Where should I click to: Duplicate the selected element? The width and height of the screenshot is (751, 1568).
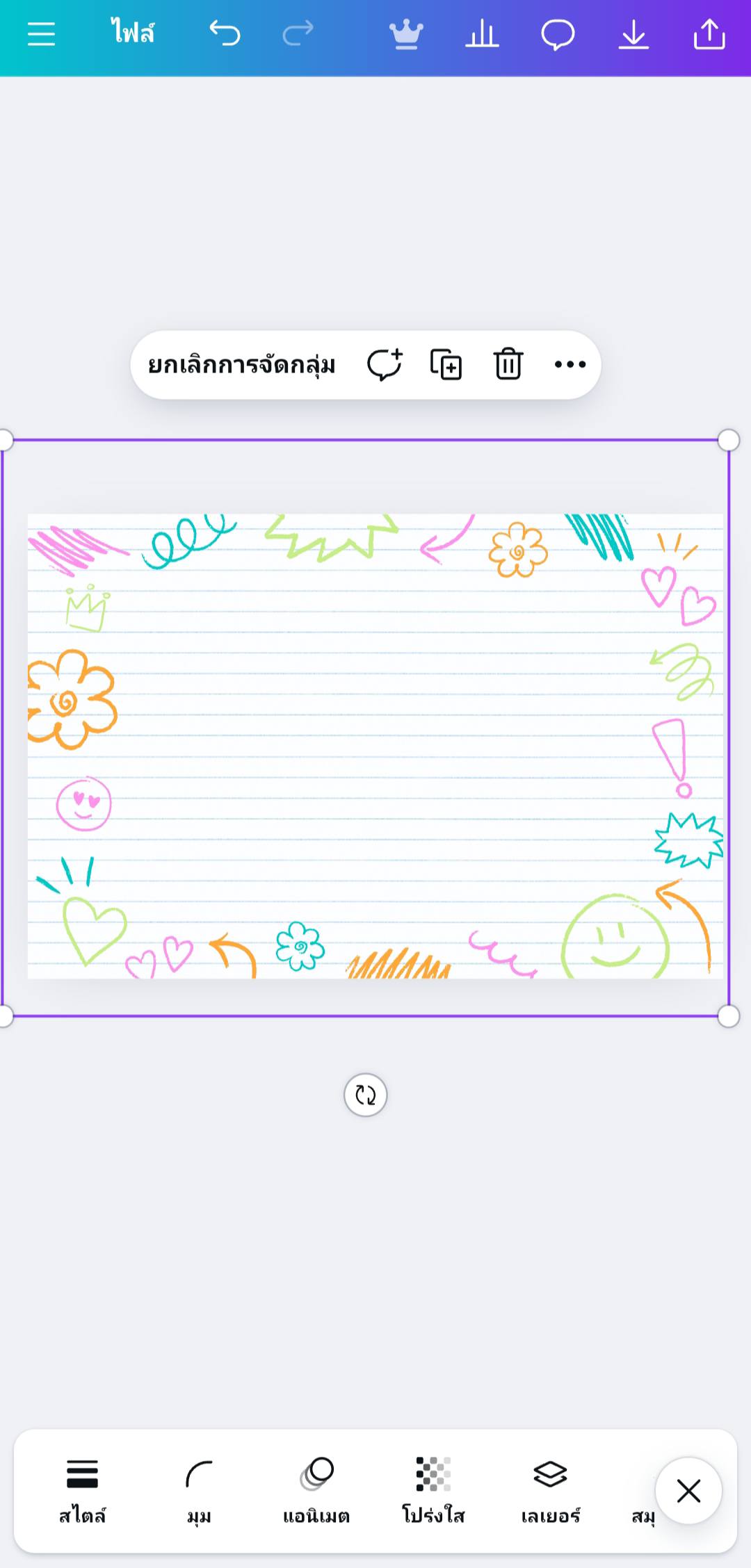pos(446,364)
